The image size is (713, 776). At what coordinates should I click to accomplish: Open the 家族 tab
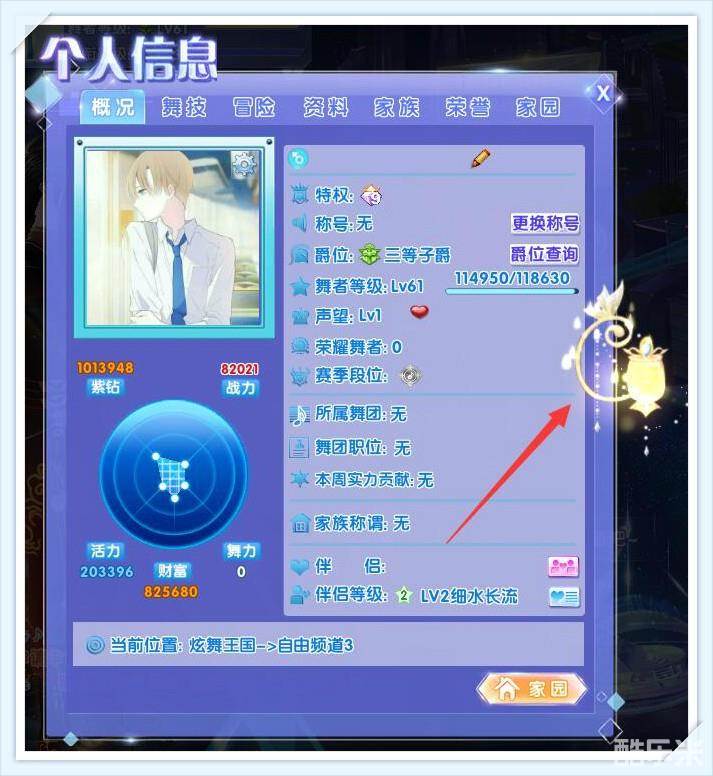pos(396,108)
